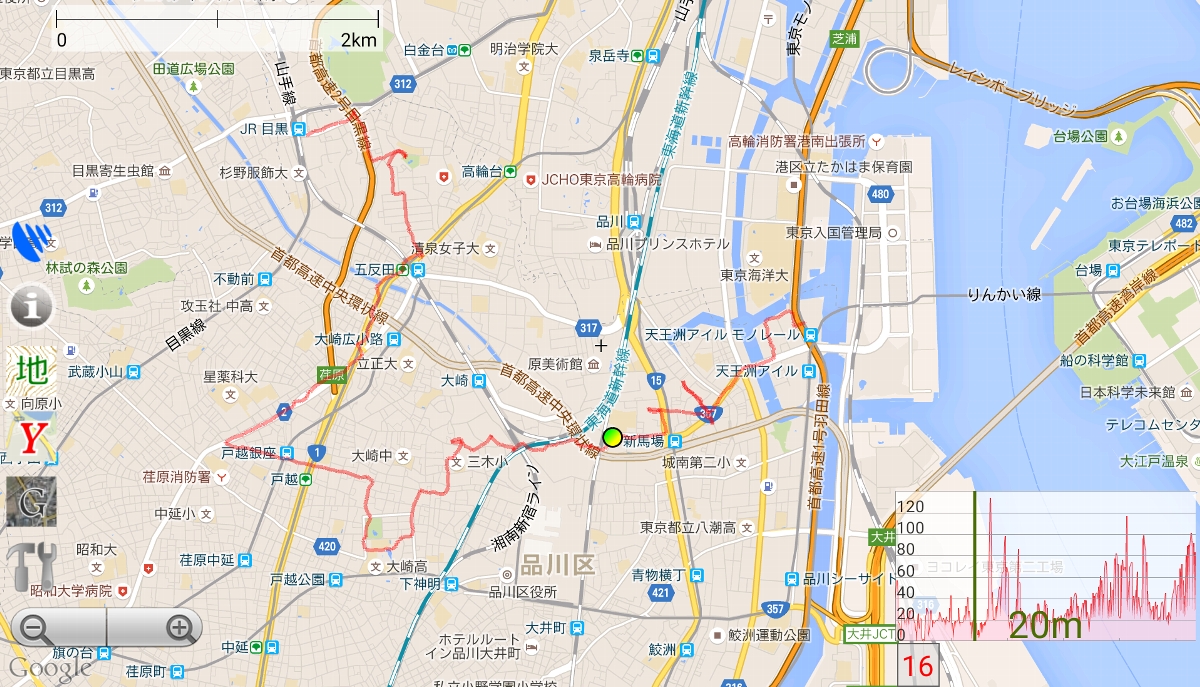Image resolution: width=1200 pixels, height=687 pixels.
Task: Open the info button
Action: 31,307
